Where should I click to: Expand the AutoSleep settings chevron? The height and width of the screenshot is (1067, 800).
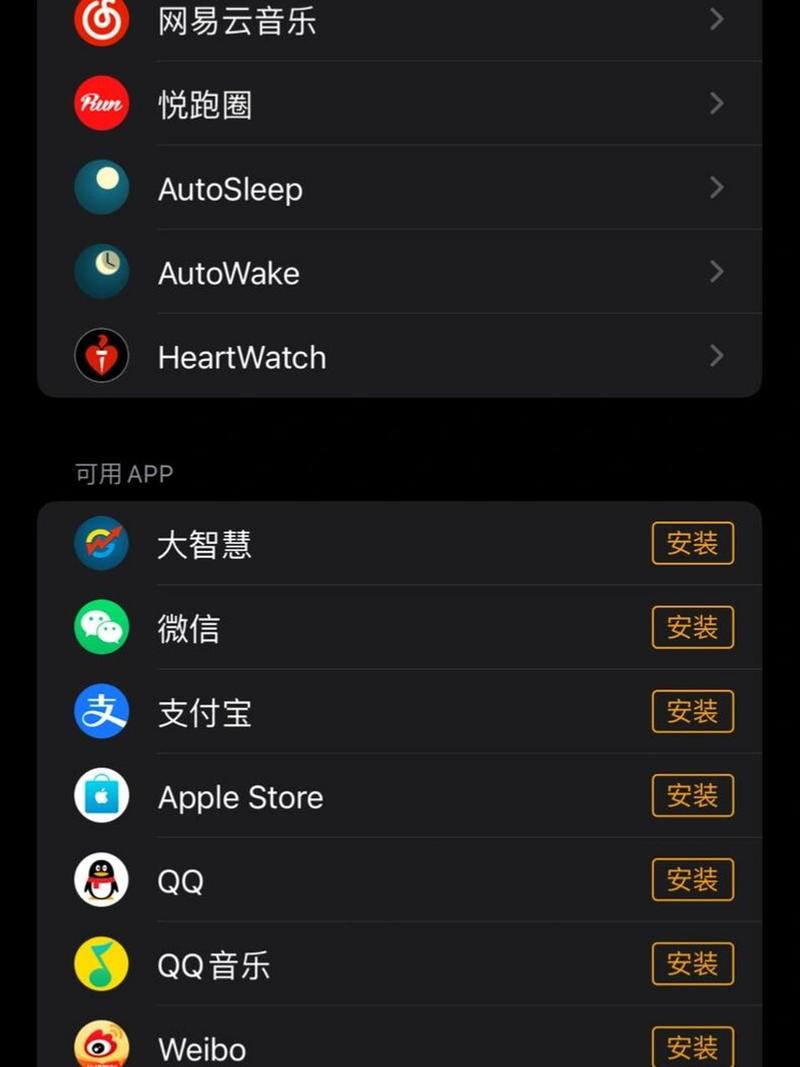point(717,187)
